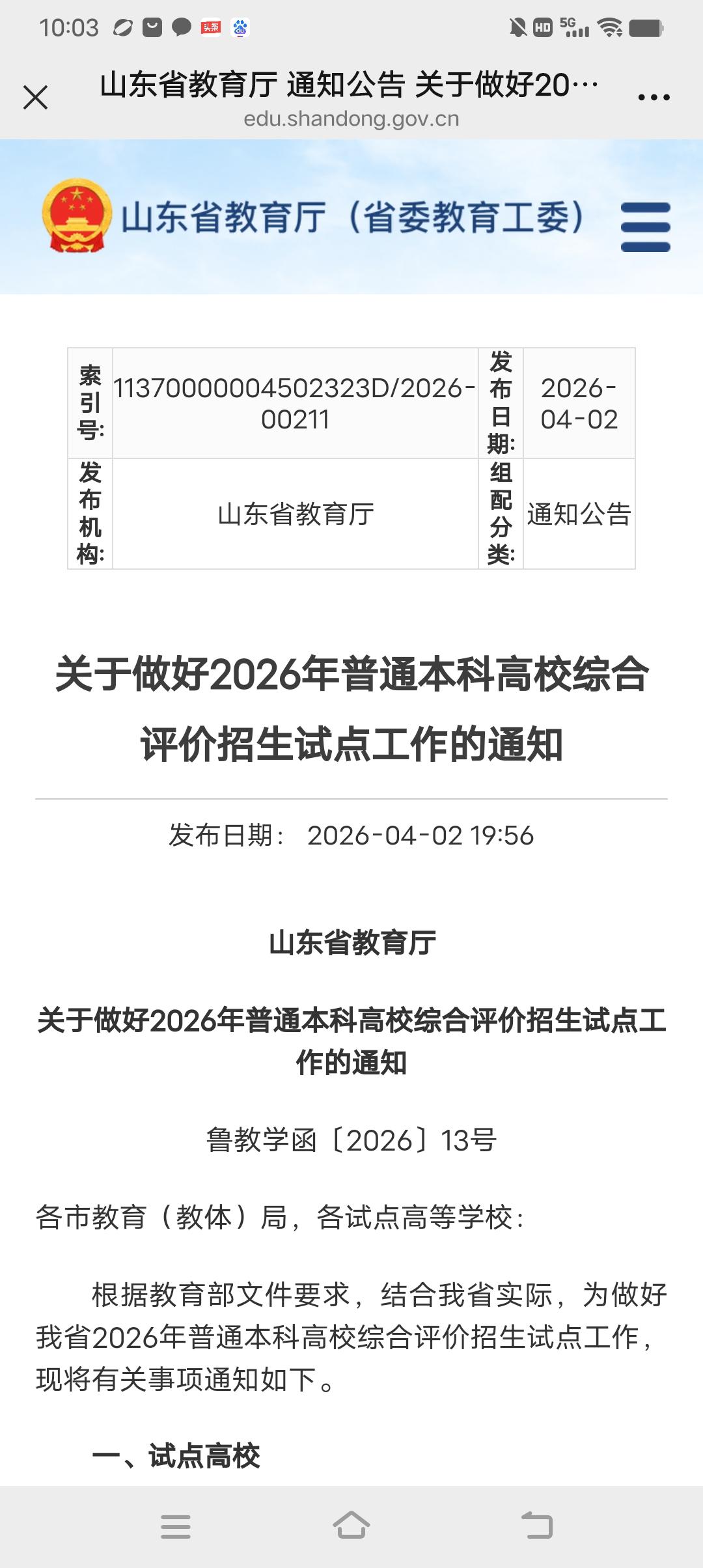Tap the URL edu.shandong.gov.cn
The height and width of the screenshot is (1568, 703).
(x=351, y=120)
